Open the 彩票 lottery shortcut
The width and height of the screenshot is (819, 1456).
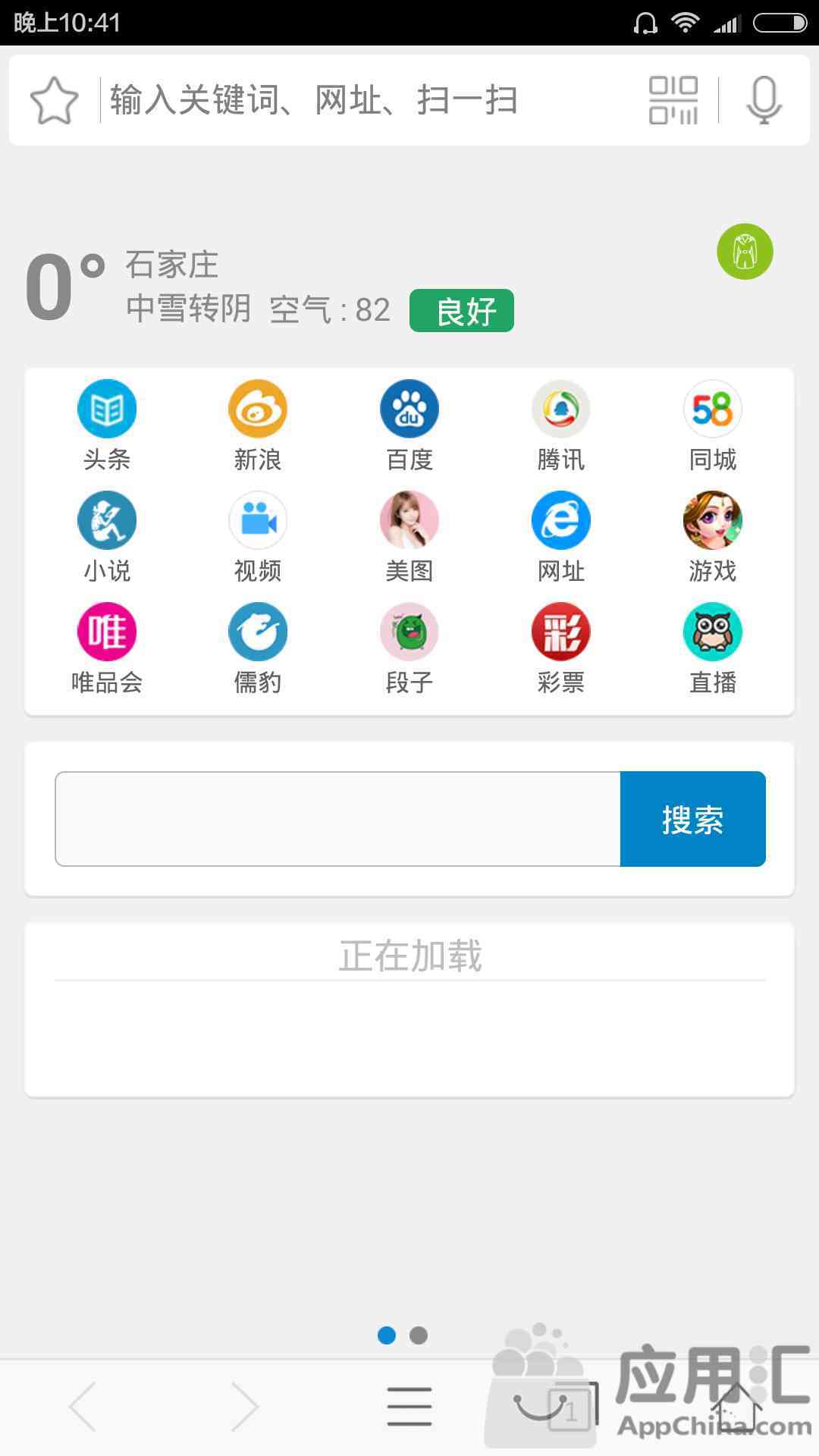(561, 648)
